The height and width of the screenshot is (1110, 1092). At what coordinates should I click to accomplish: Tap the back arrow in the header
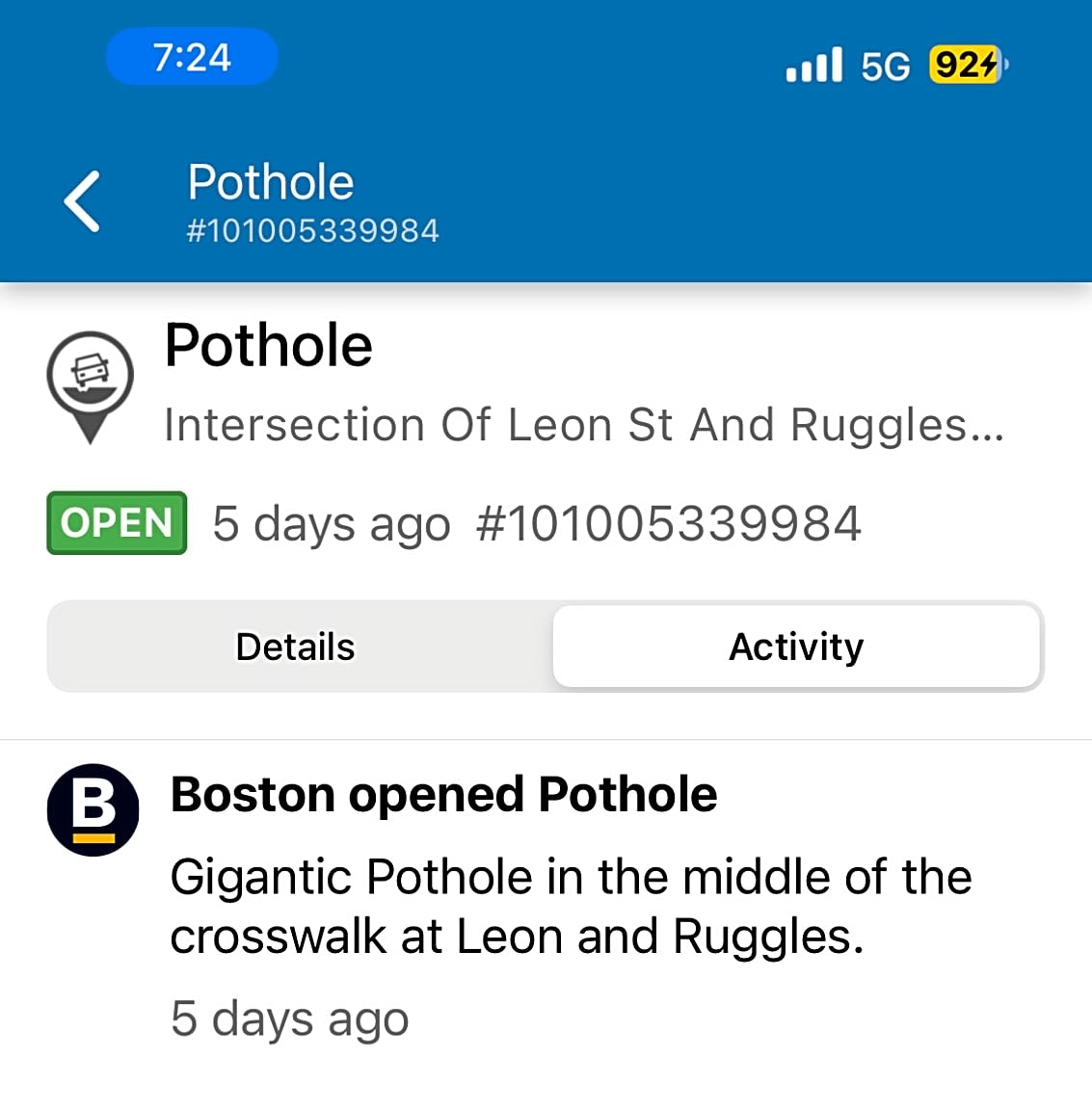pyautogui.click(x=81, y=200)
